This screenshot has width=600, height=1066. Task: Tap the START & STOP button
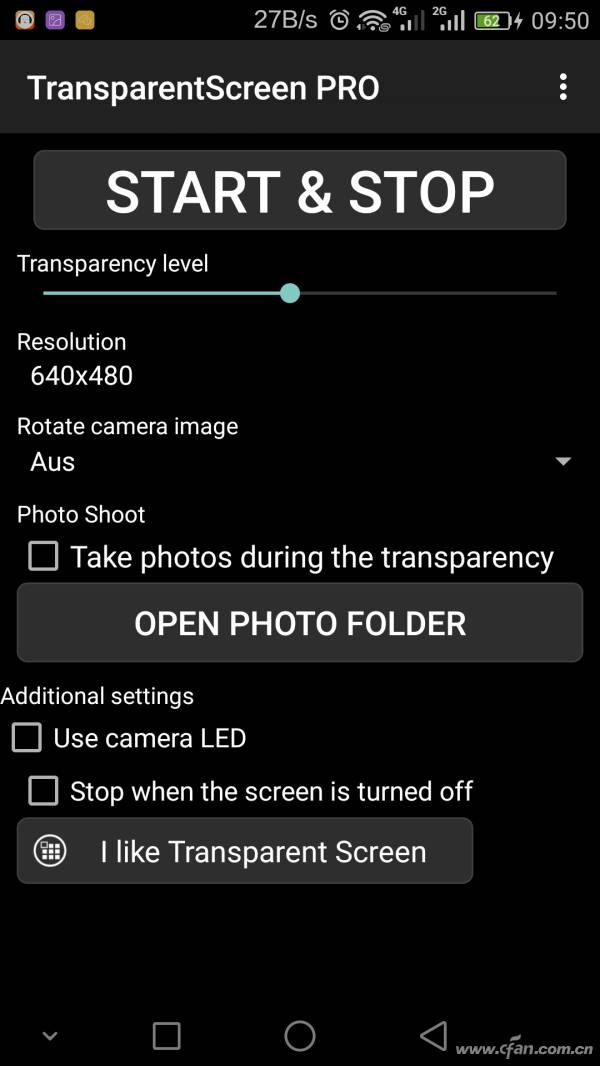tap(300, 191)
